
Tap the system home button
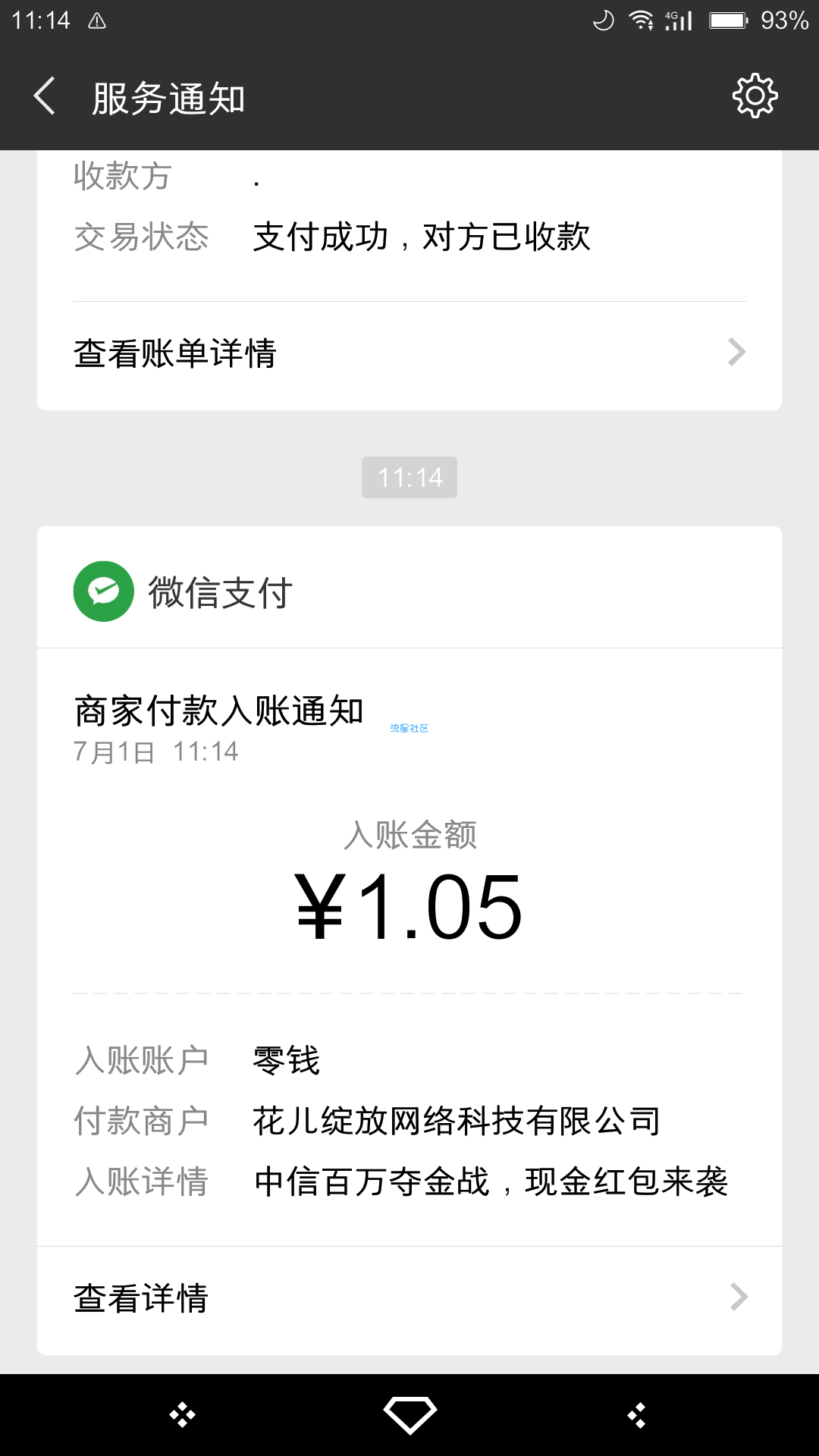pos(409,1415)
